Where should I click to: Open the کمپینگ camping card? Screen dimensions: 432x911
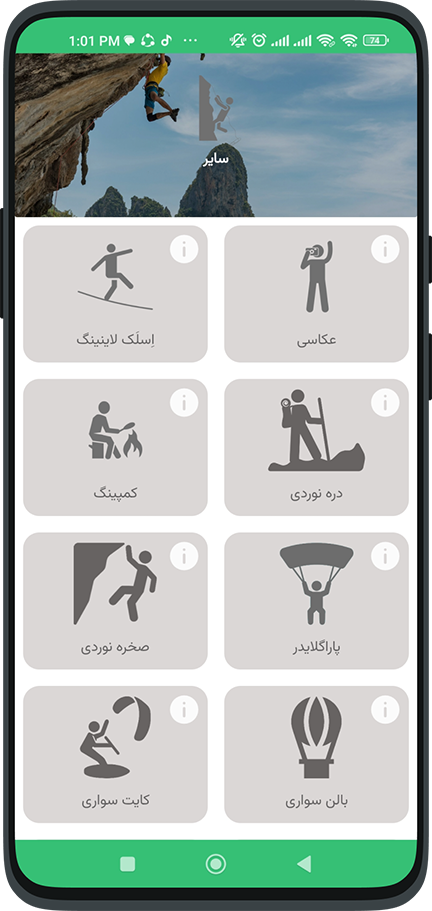click(116, 447)
